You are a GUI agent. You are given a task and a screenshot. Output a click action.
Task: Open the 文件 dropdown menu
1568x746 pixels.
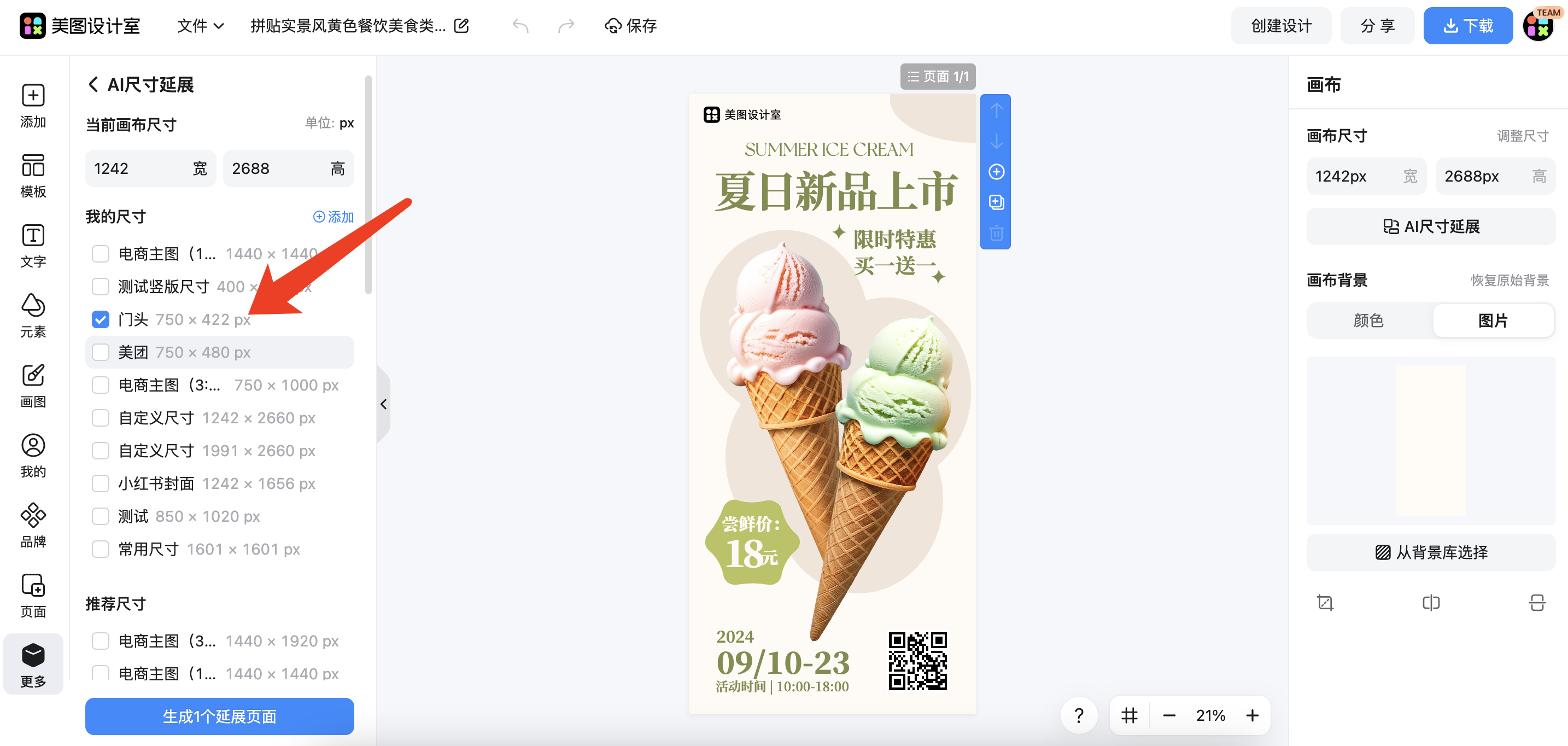click(x=200, y=26)
